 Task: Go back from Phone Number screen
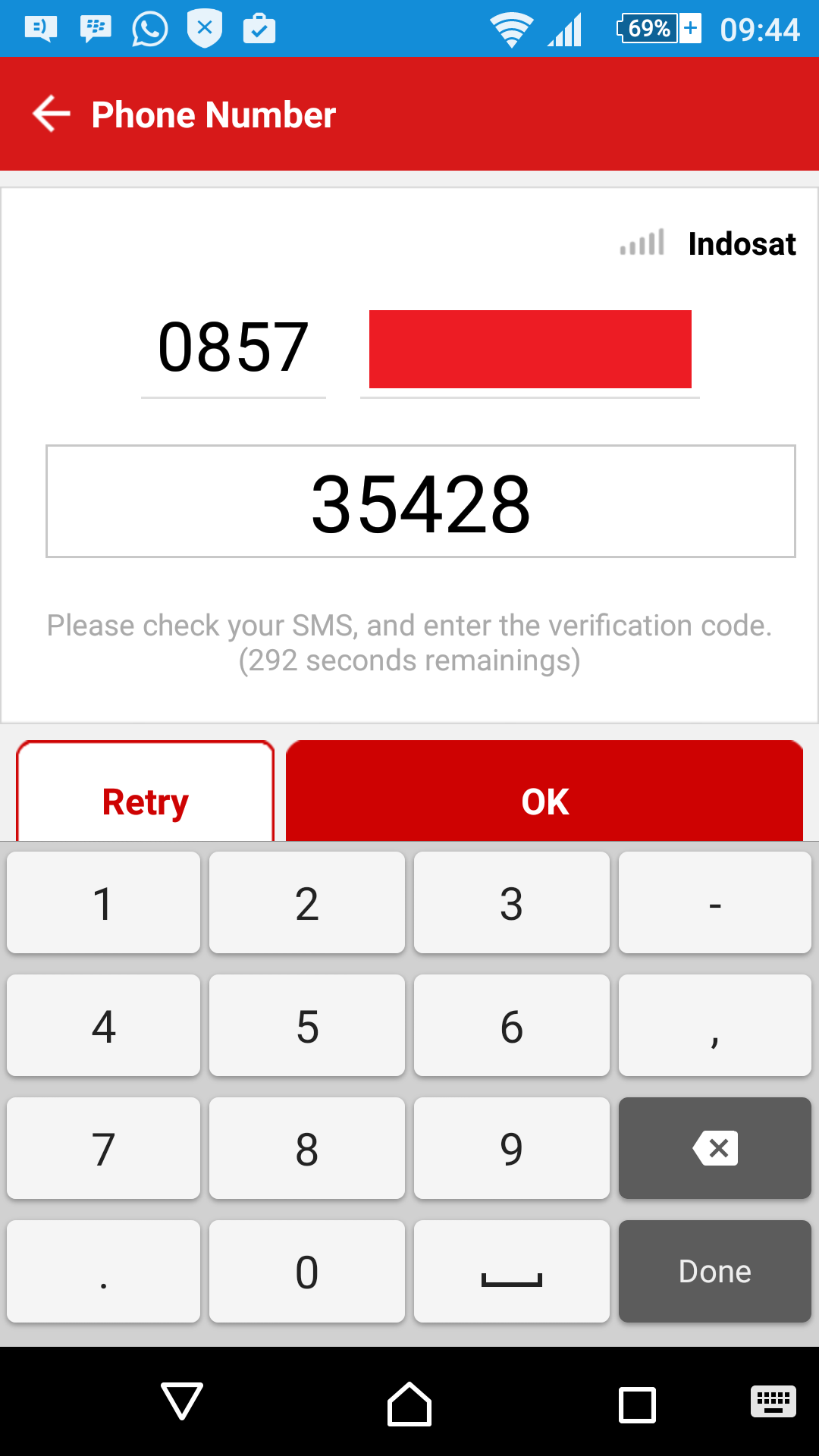click(52, 114)
